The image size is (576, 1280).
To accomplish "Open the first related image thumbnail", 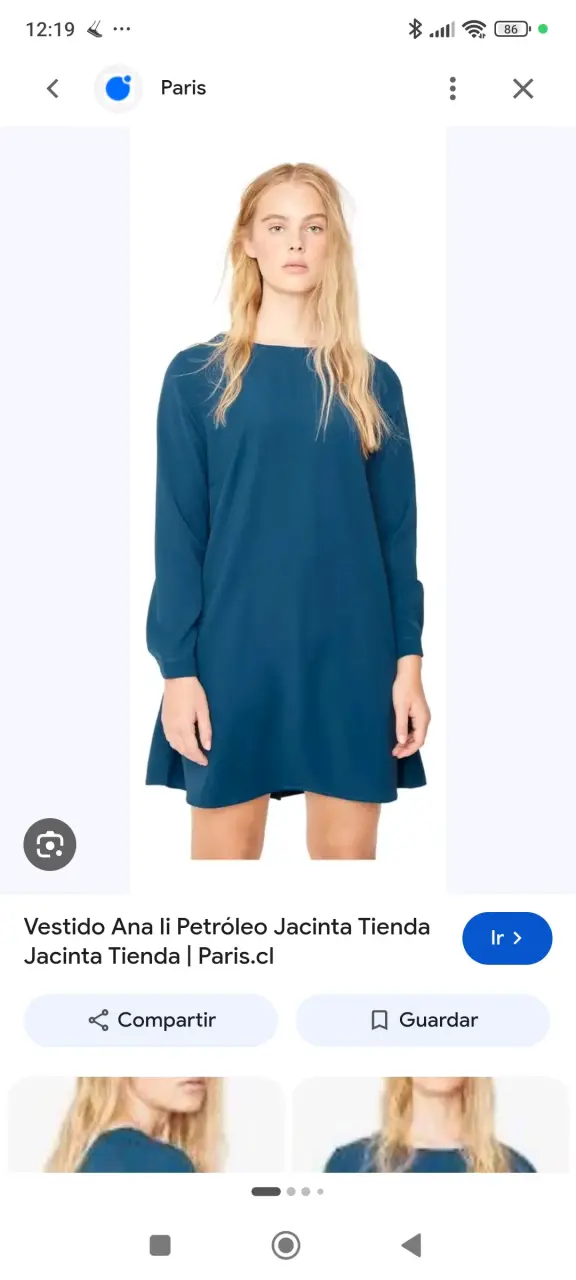I will (146, 1124).
